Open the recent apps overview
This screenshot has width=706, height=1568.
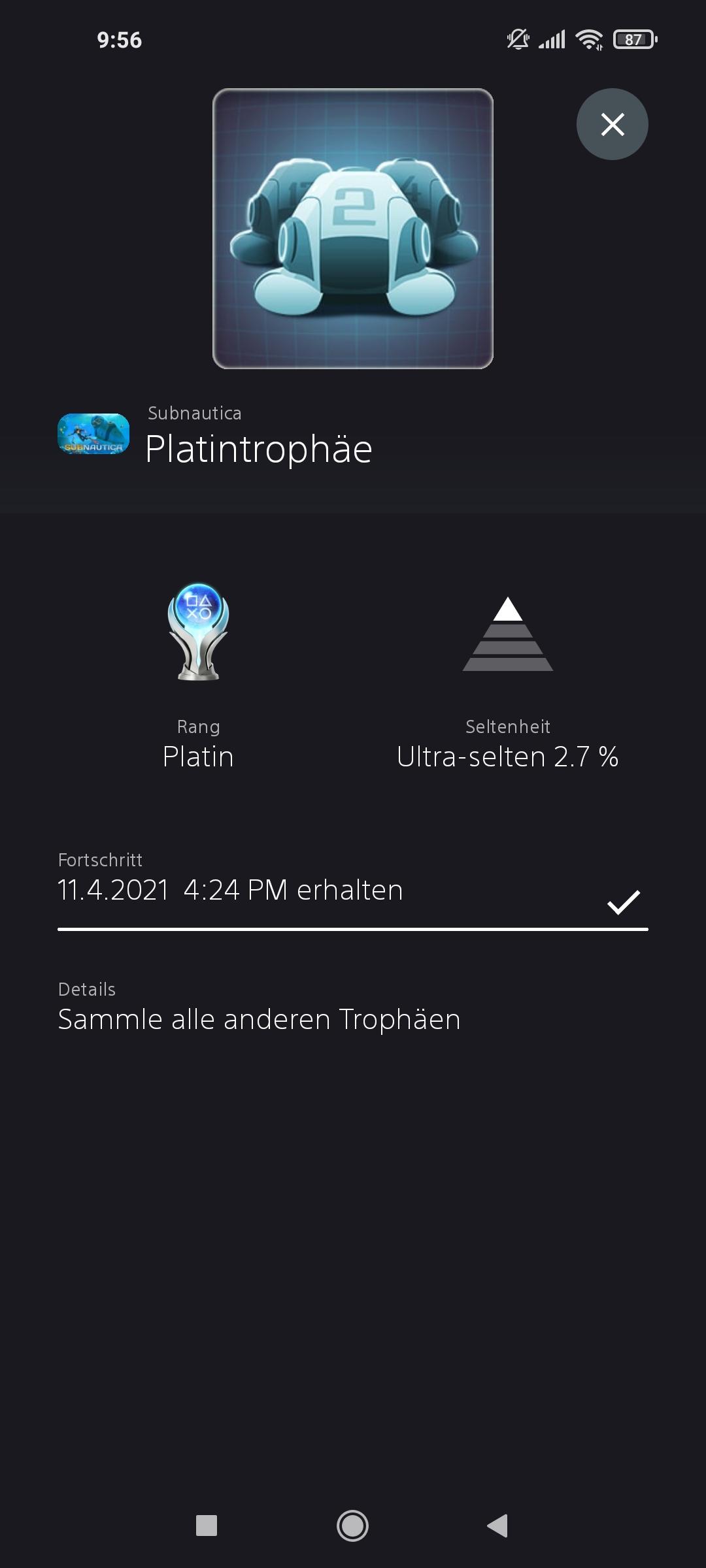(207, 1526)
